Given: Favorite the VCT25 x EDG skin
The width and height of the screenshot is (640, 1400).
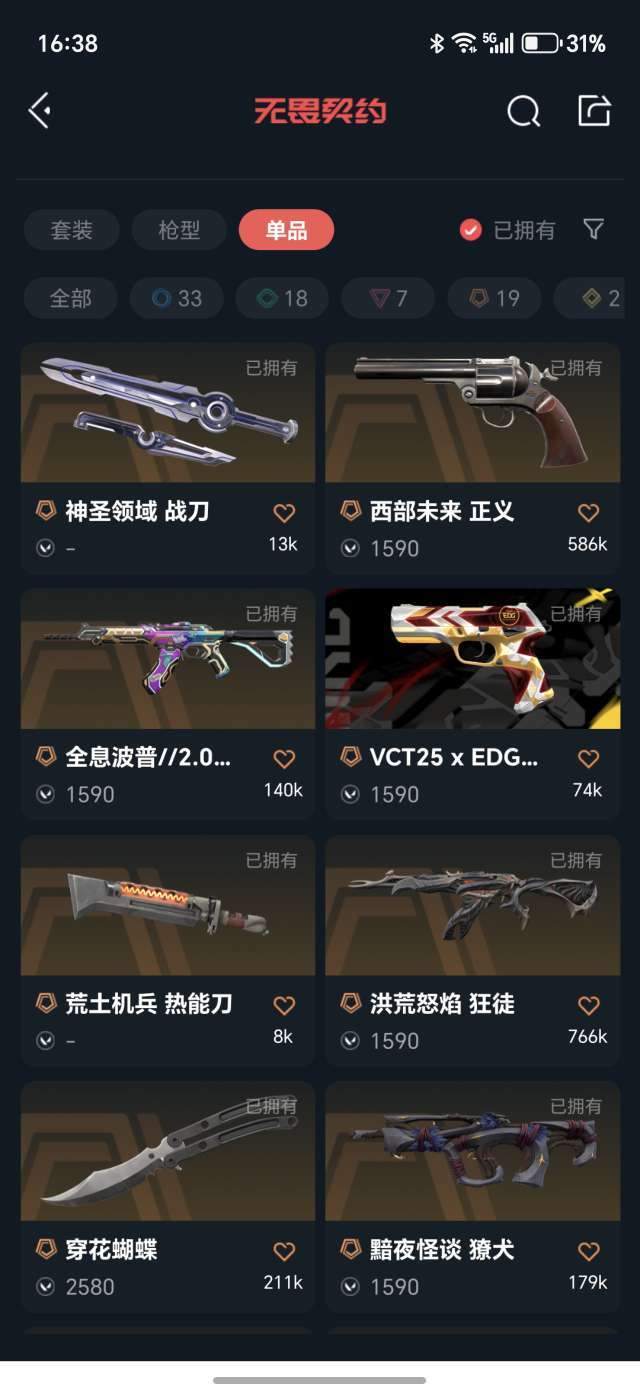Looking at the screenshot, I should point(589,759).
